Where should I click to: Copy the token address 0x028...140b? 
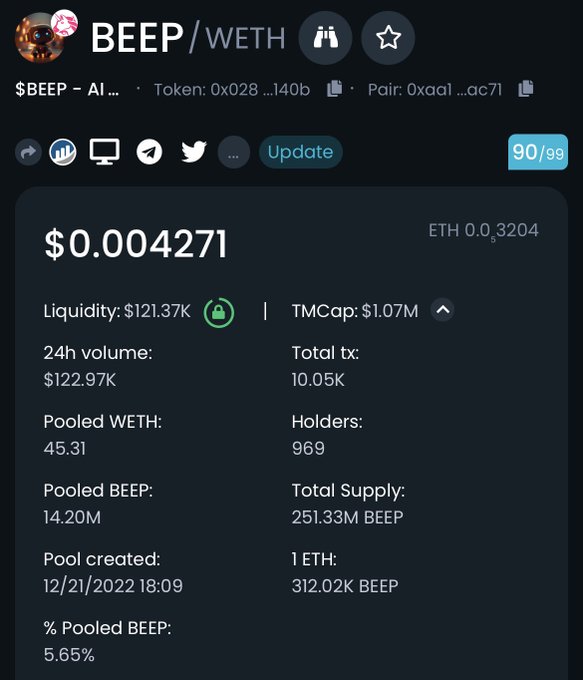[x=334, y=88]
